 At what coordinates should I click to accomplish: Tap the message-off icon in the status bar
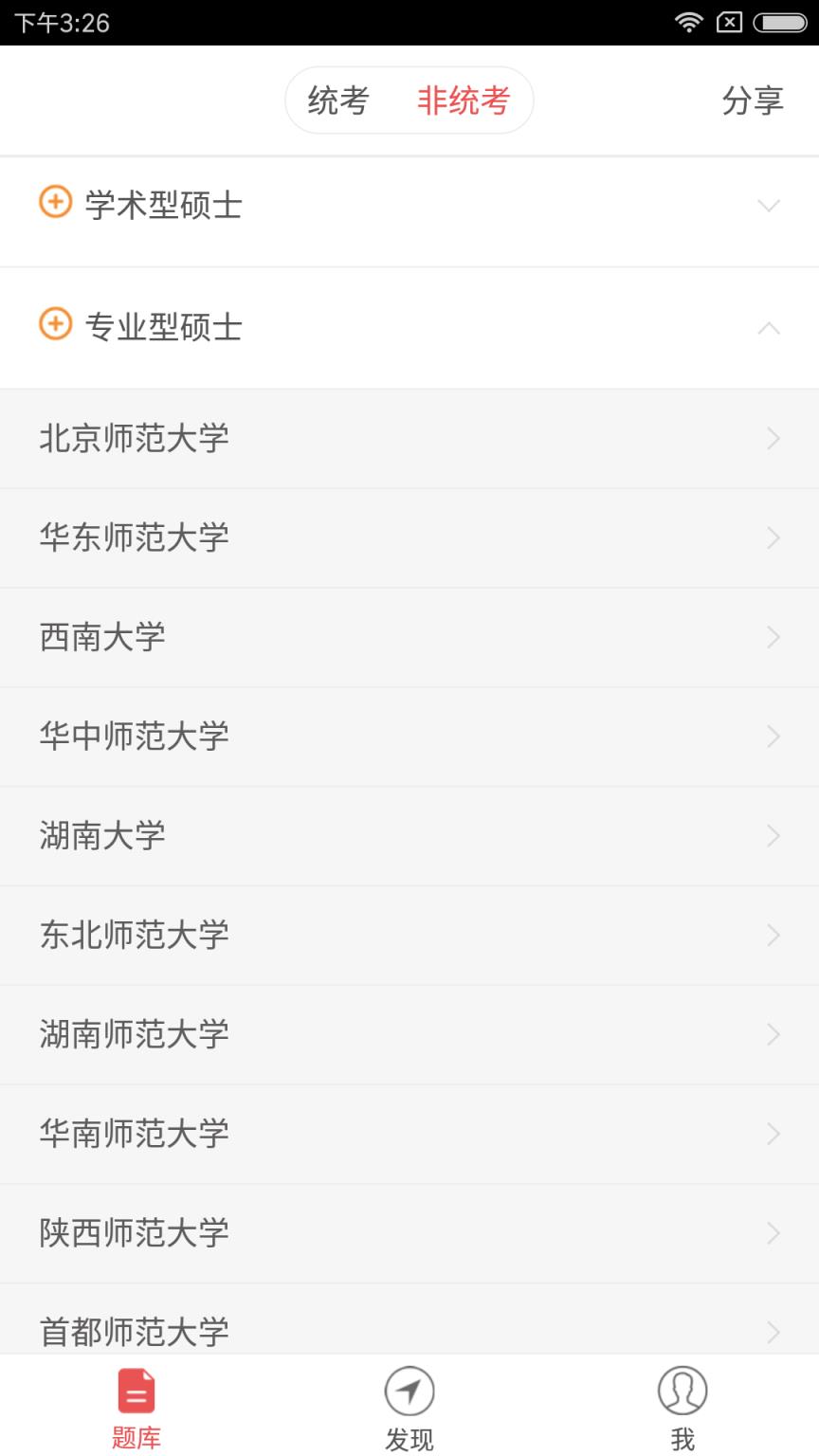click(731, 20)
